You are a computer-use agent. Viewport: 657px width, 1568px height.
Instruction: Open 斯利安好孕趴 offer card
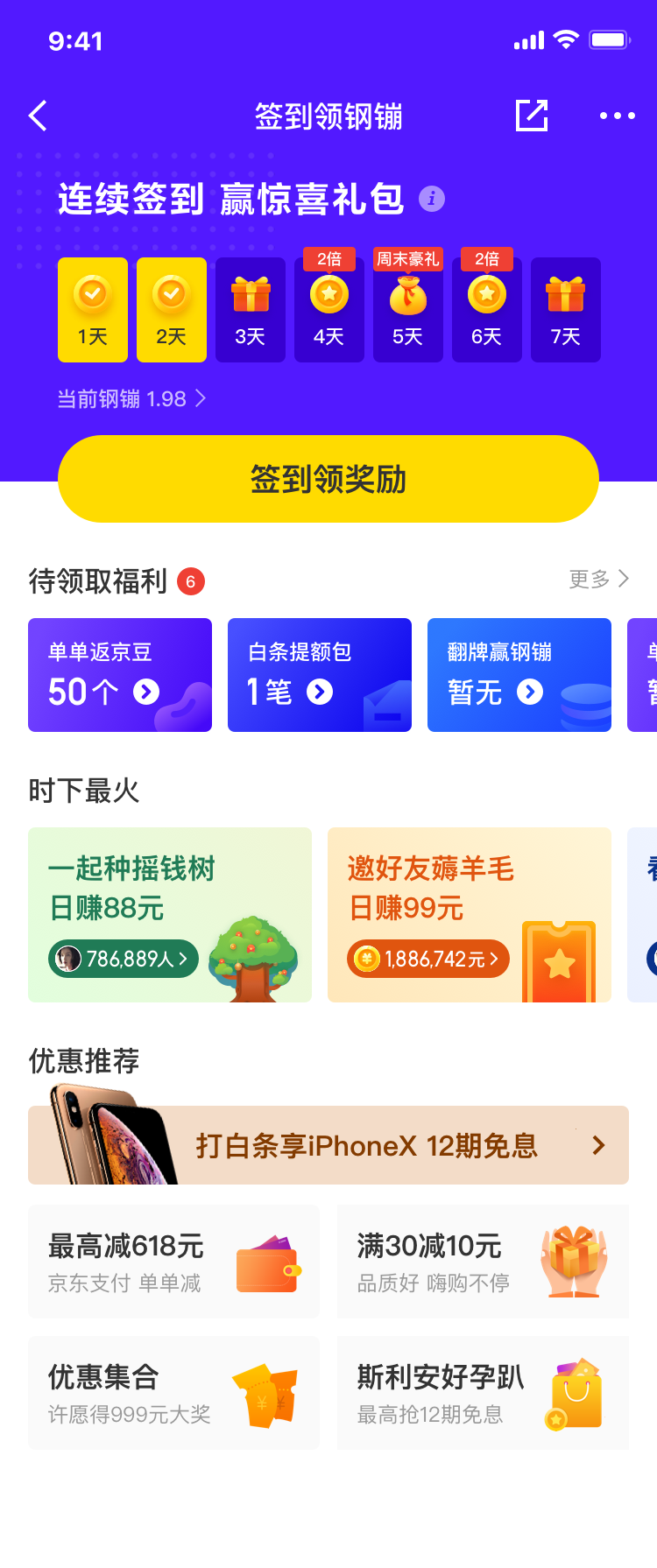[483, 1393]
